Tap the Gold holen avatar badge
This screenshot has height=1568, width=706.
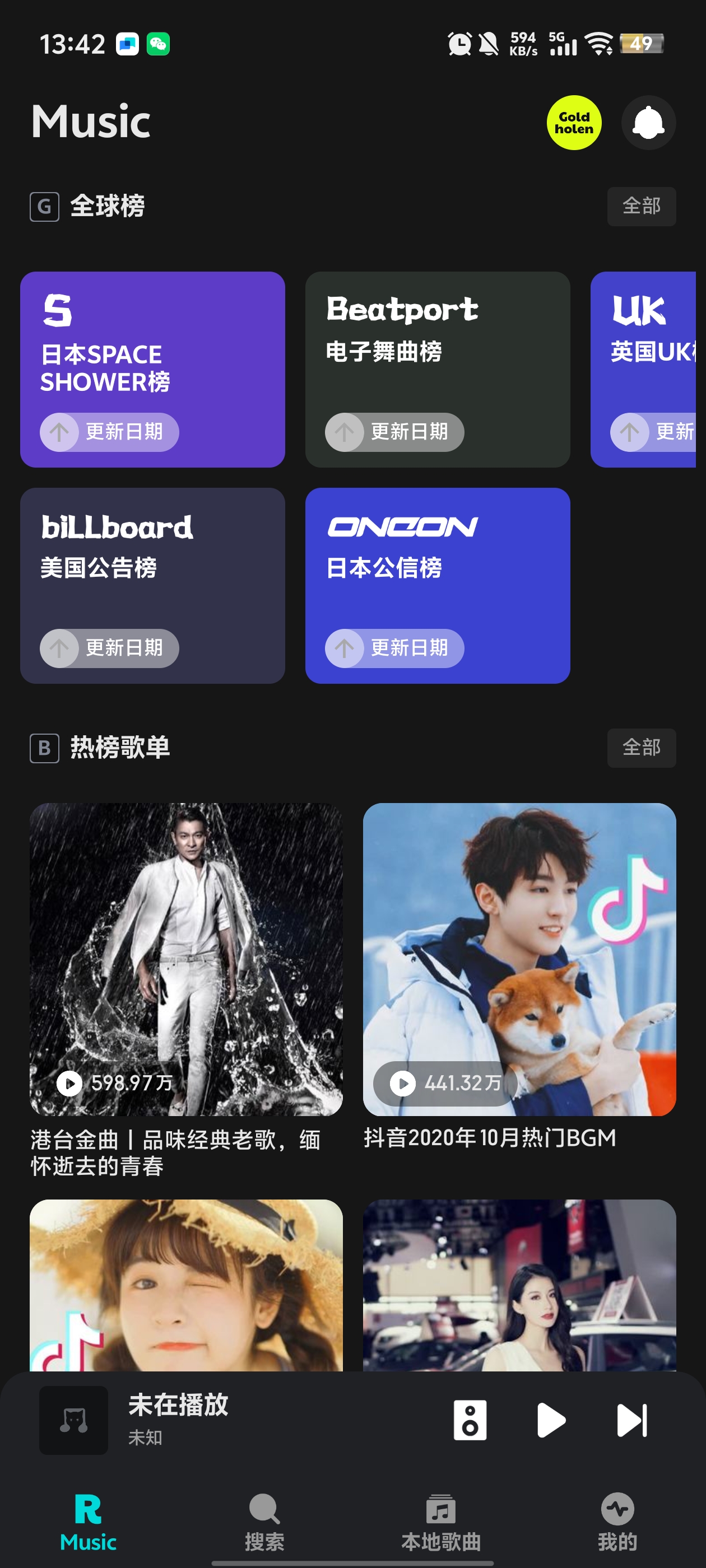point(574,122)
